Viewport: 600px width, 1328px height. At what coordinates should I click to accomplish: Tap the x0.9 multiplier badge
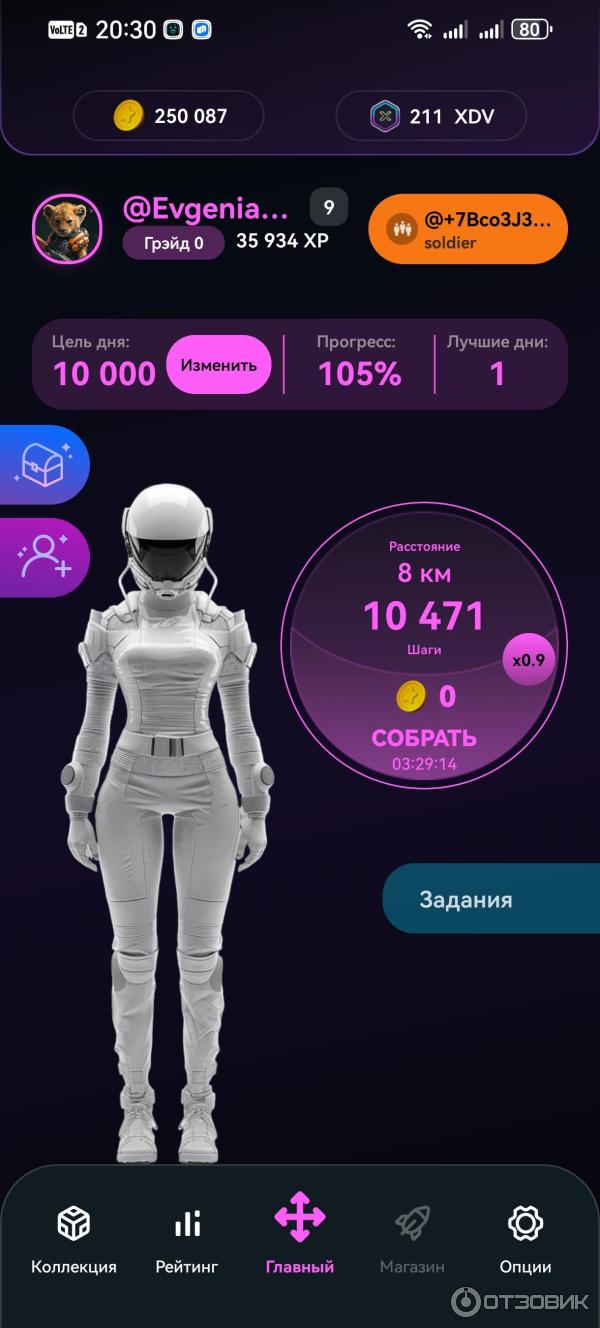point(528,659)
